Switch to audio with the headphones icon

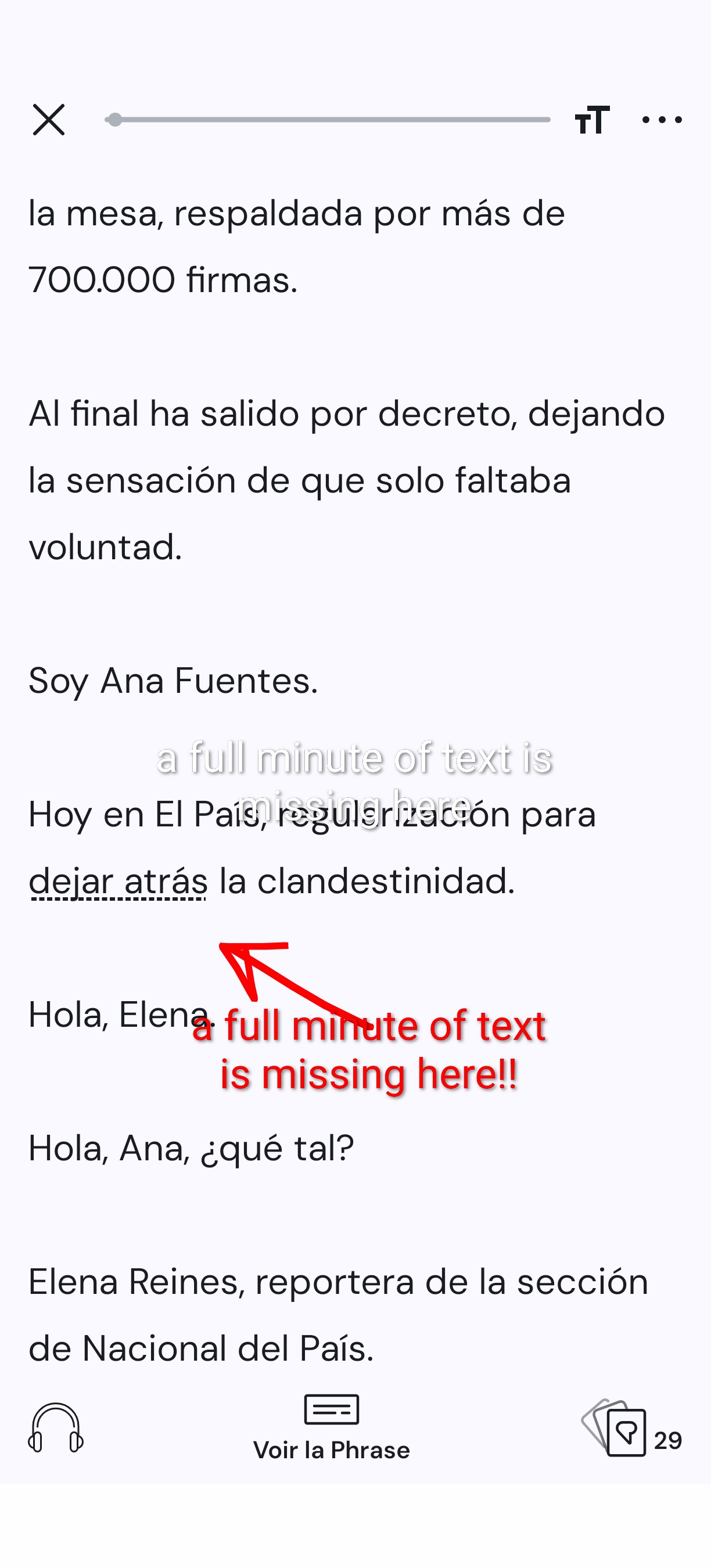[x=55, y=1428]
